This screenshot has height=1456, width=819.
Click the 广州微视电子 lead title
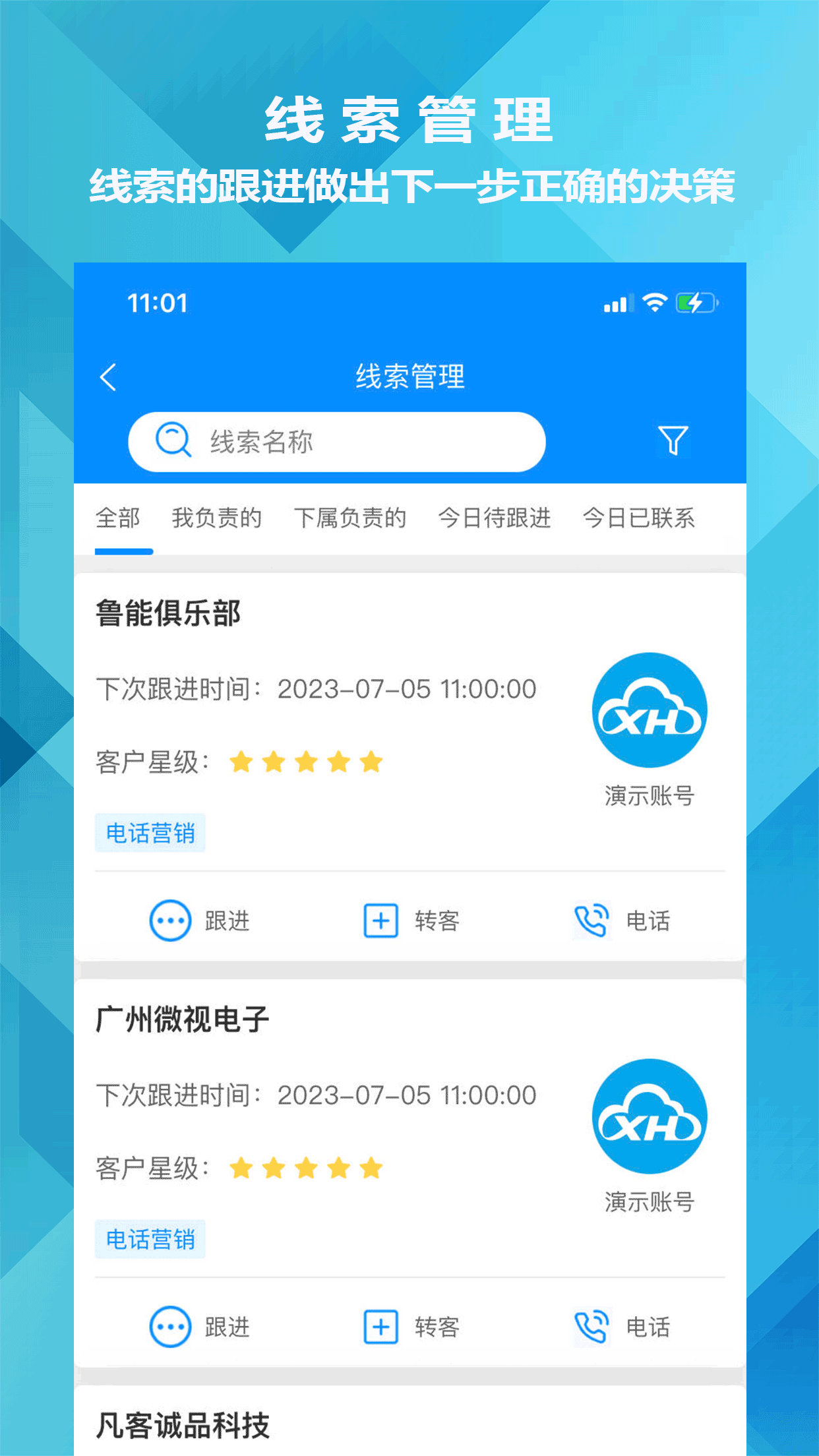pyautogui.click(x=185, y=1019)
